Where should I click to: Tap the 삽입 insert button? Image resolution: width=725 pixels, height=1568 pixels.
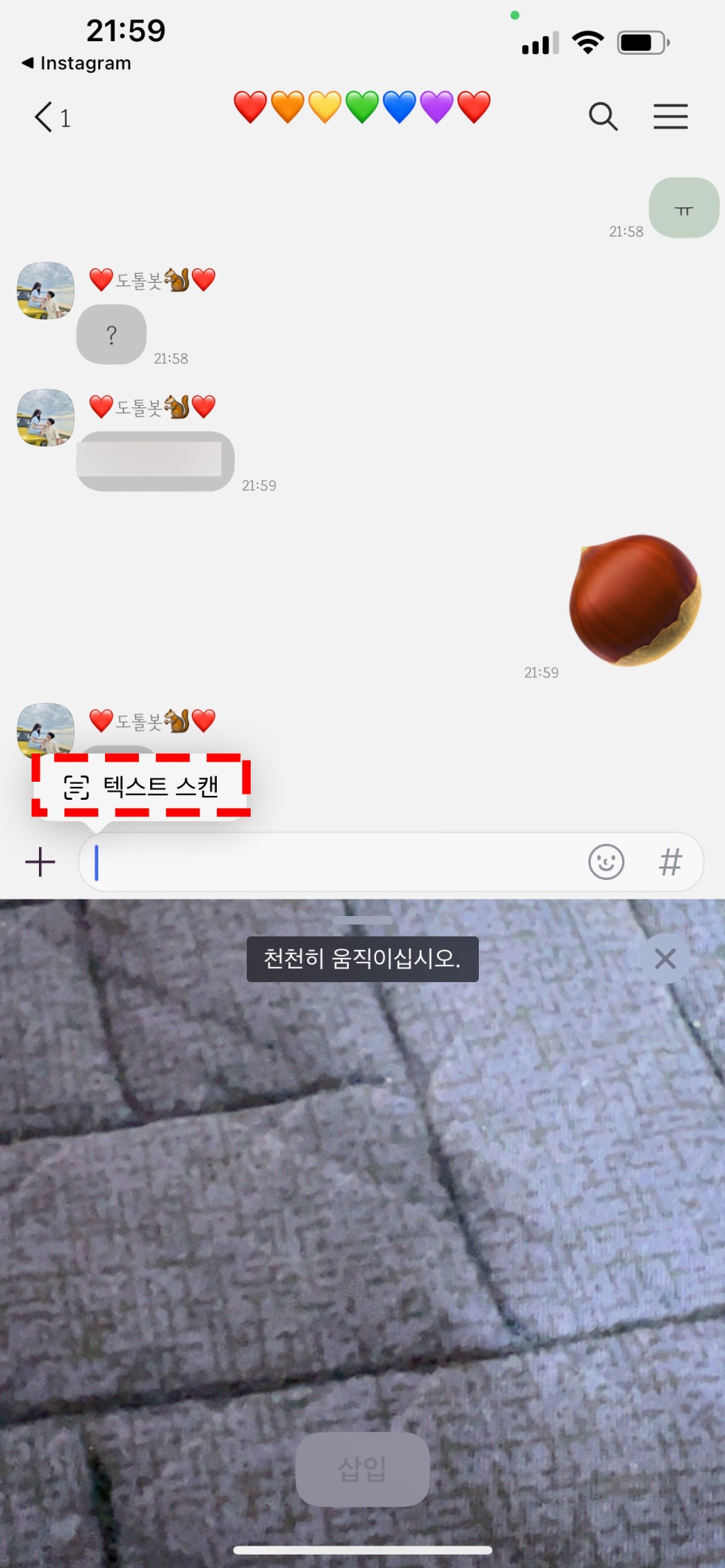362,1468
